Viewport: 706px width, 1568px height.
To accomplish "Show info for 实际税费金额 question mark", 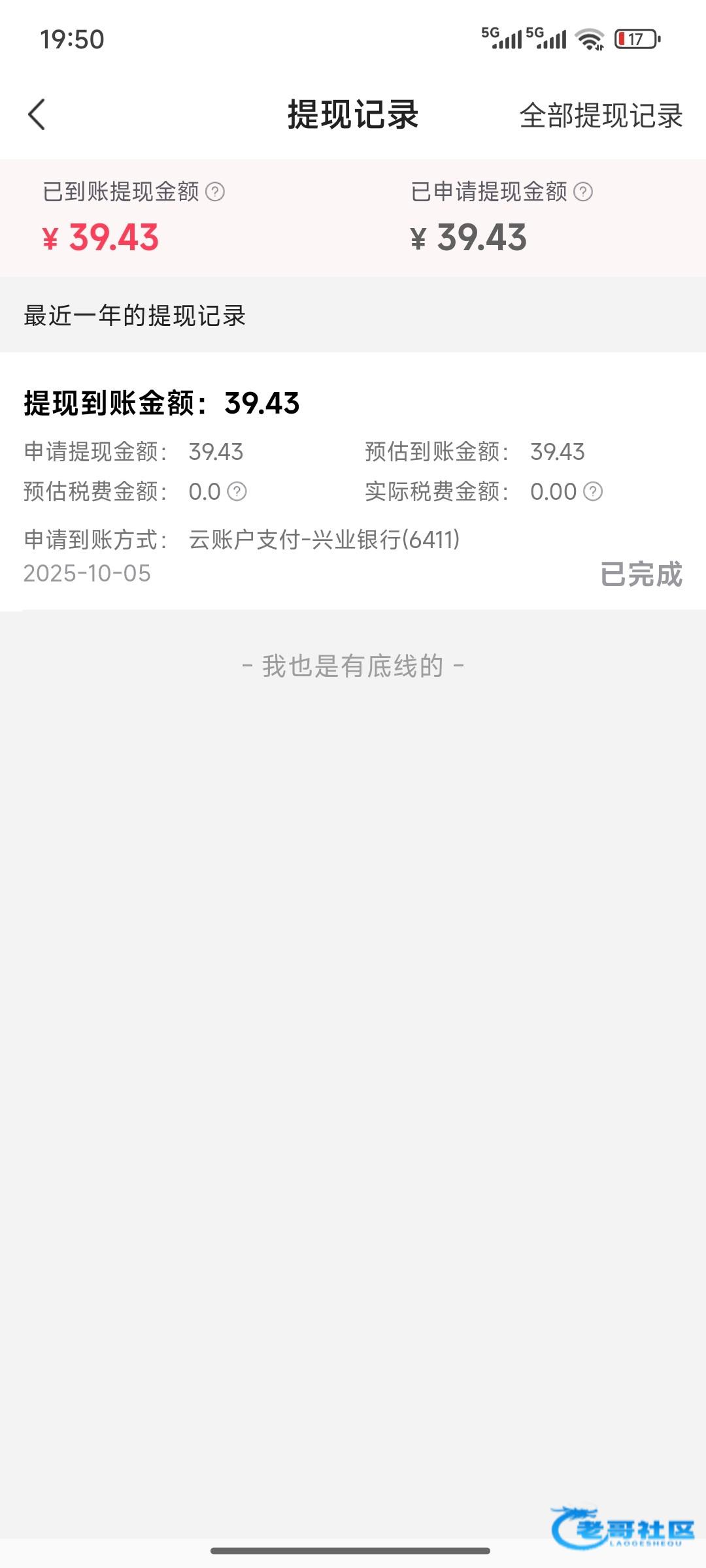I will [x=593, y=491].
